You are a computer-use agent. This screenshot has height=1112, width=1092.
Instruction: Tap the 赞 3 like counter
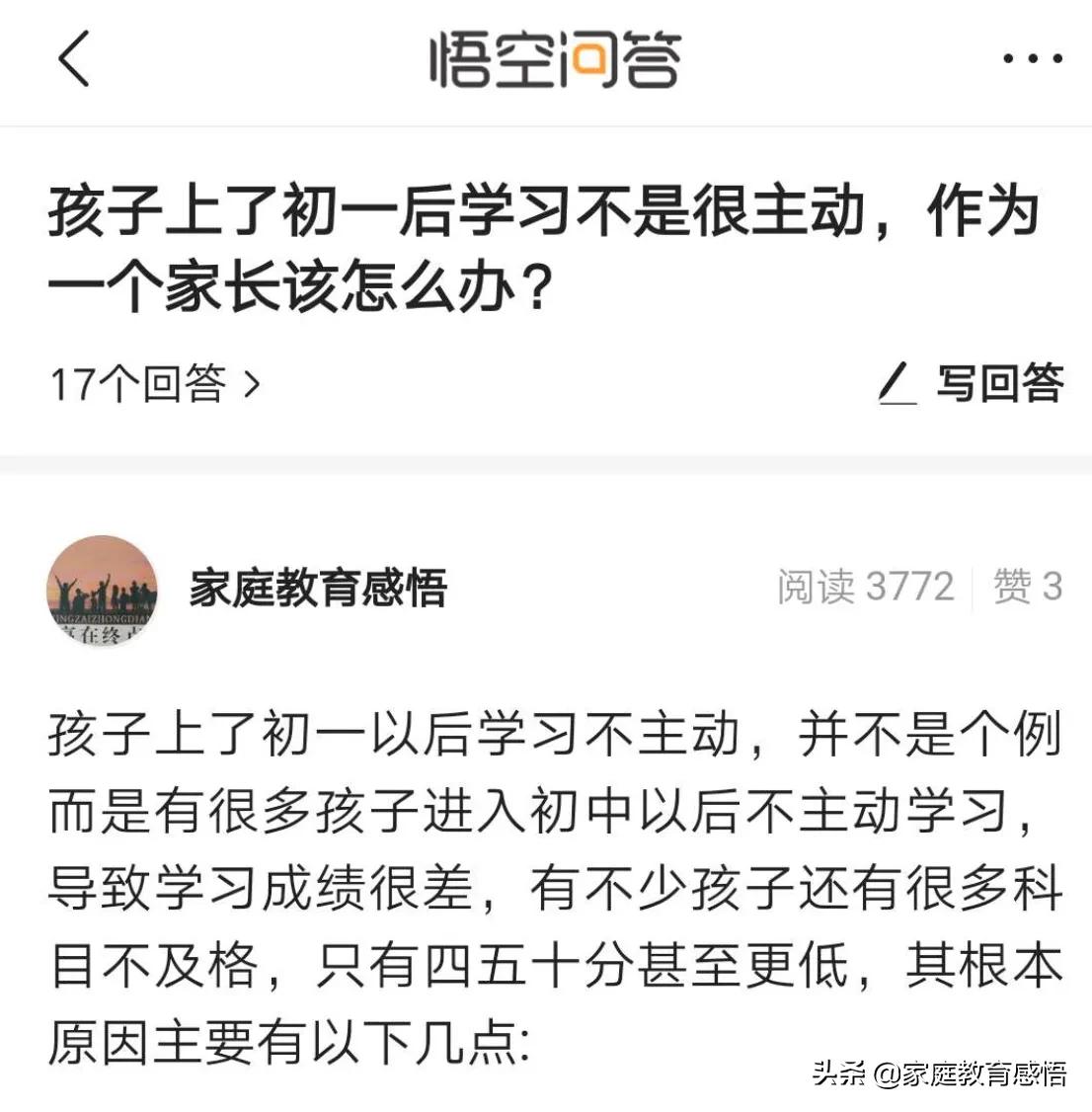pyautogui.click(x=1031, y=587)
